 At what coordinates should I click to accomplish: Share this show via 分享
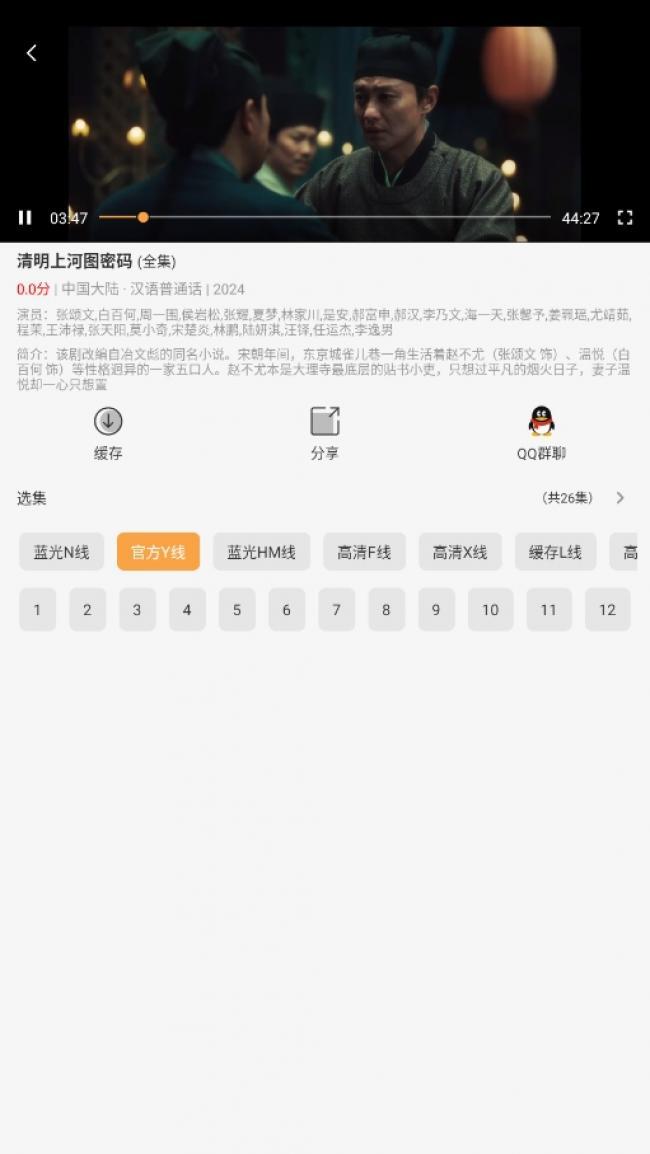point(324,433)
